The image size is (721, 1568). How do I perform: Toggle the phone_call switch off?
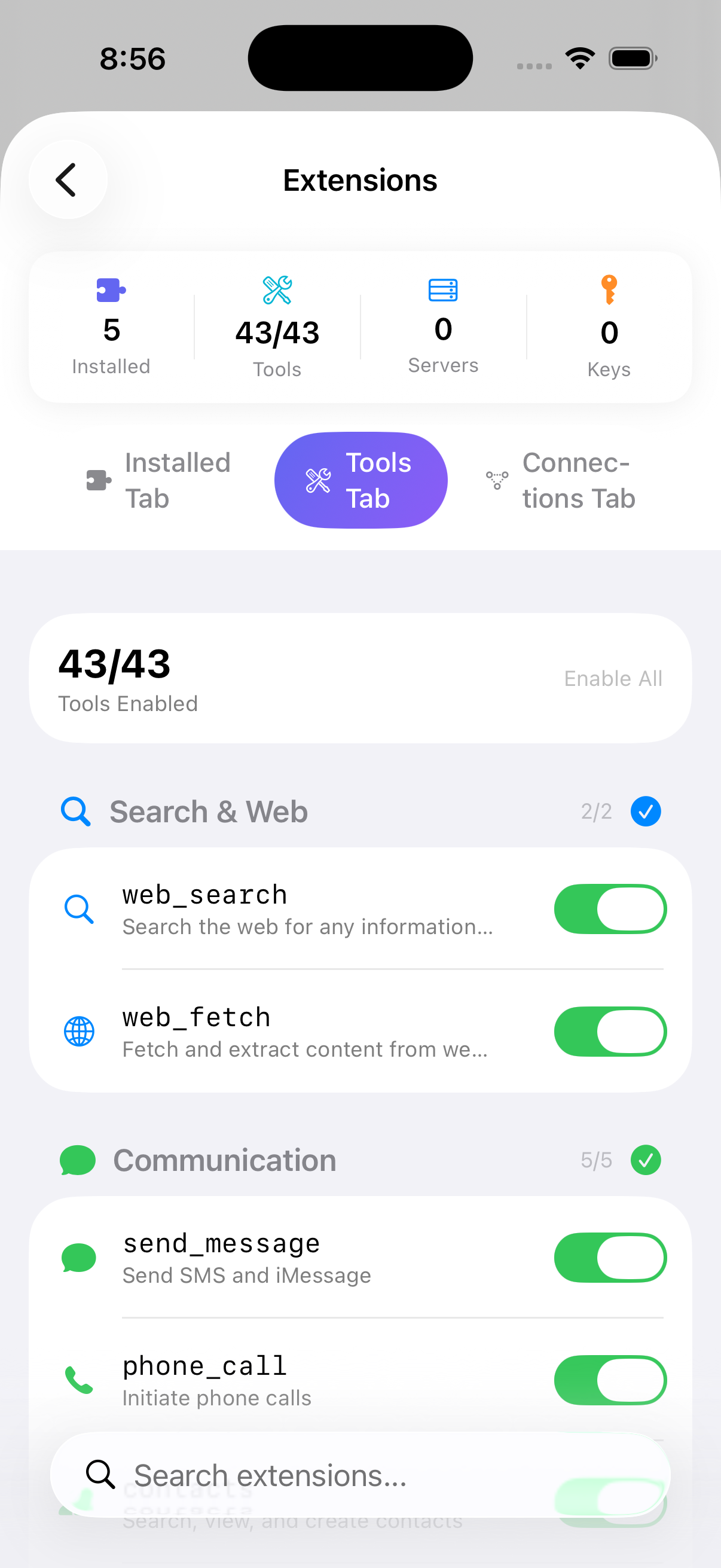point(610,1380)
